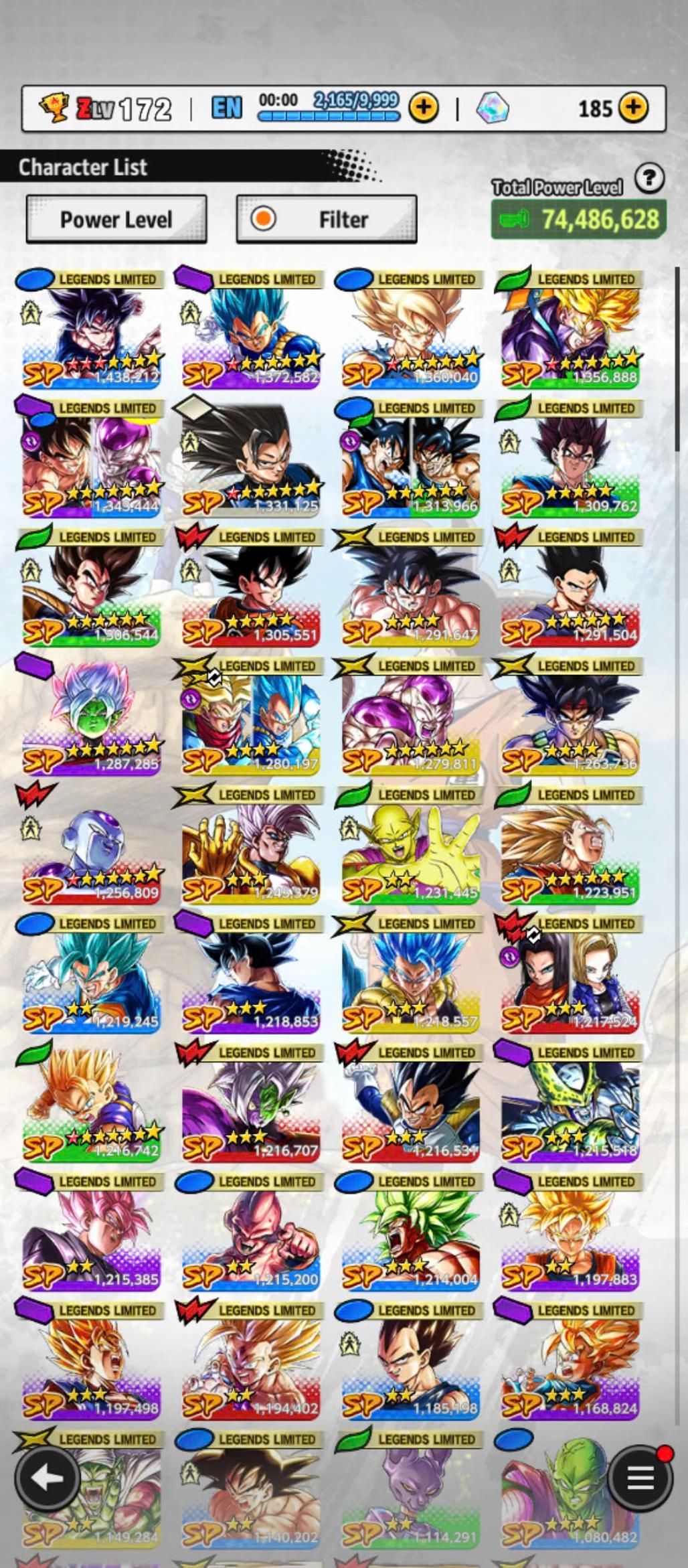This screenshot has width=688, height=1568.
Task: Open the Filter options
Action: tap(327, 219)
